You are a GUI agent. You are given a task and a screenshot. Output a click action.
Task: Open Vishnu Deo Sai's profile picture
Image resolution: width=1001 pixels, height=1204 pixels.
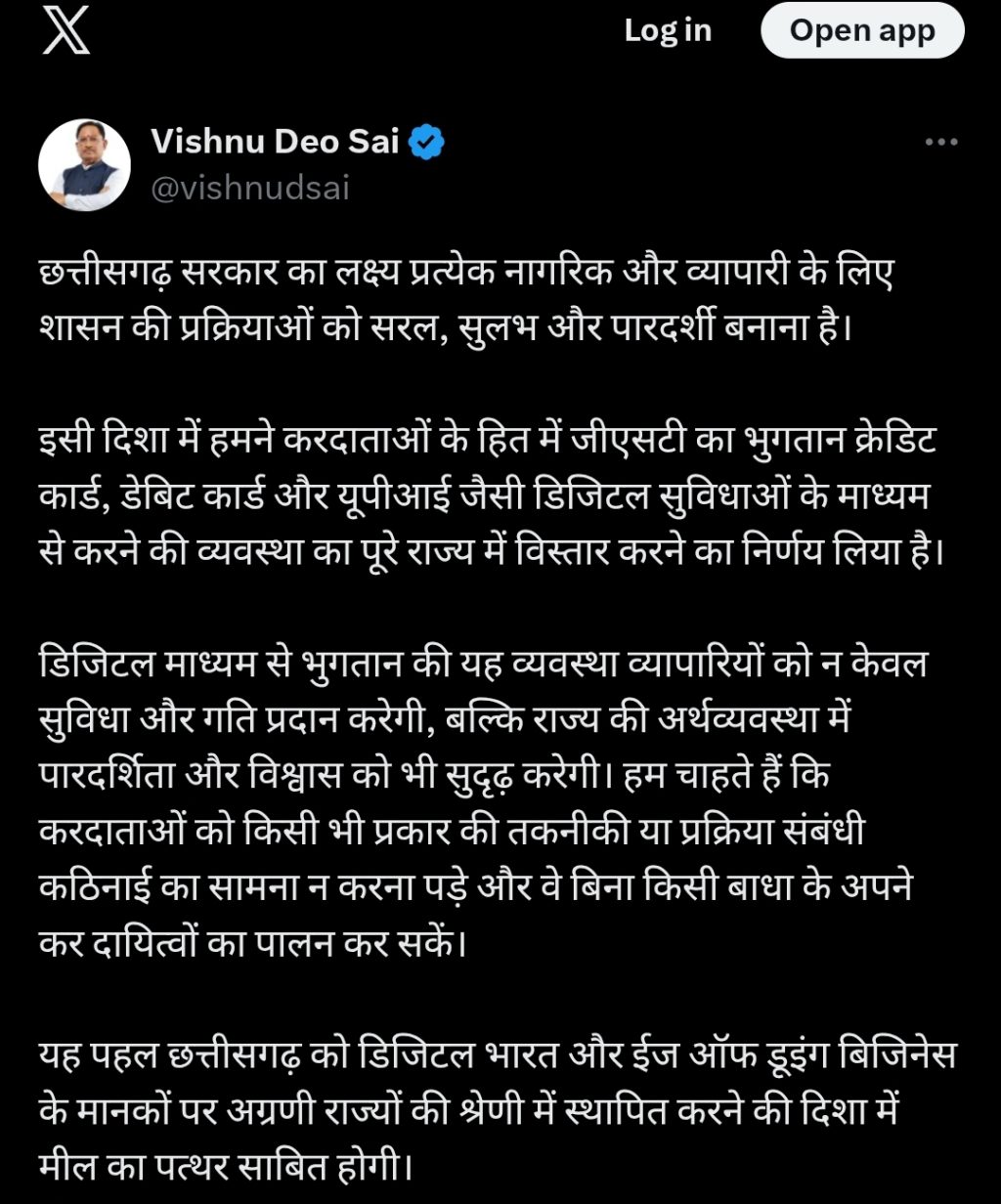(x=84, y=164)
